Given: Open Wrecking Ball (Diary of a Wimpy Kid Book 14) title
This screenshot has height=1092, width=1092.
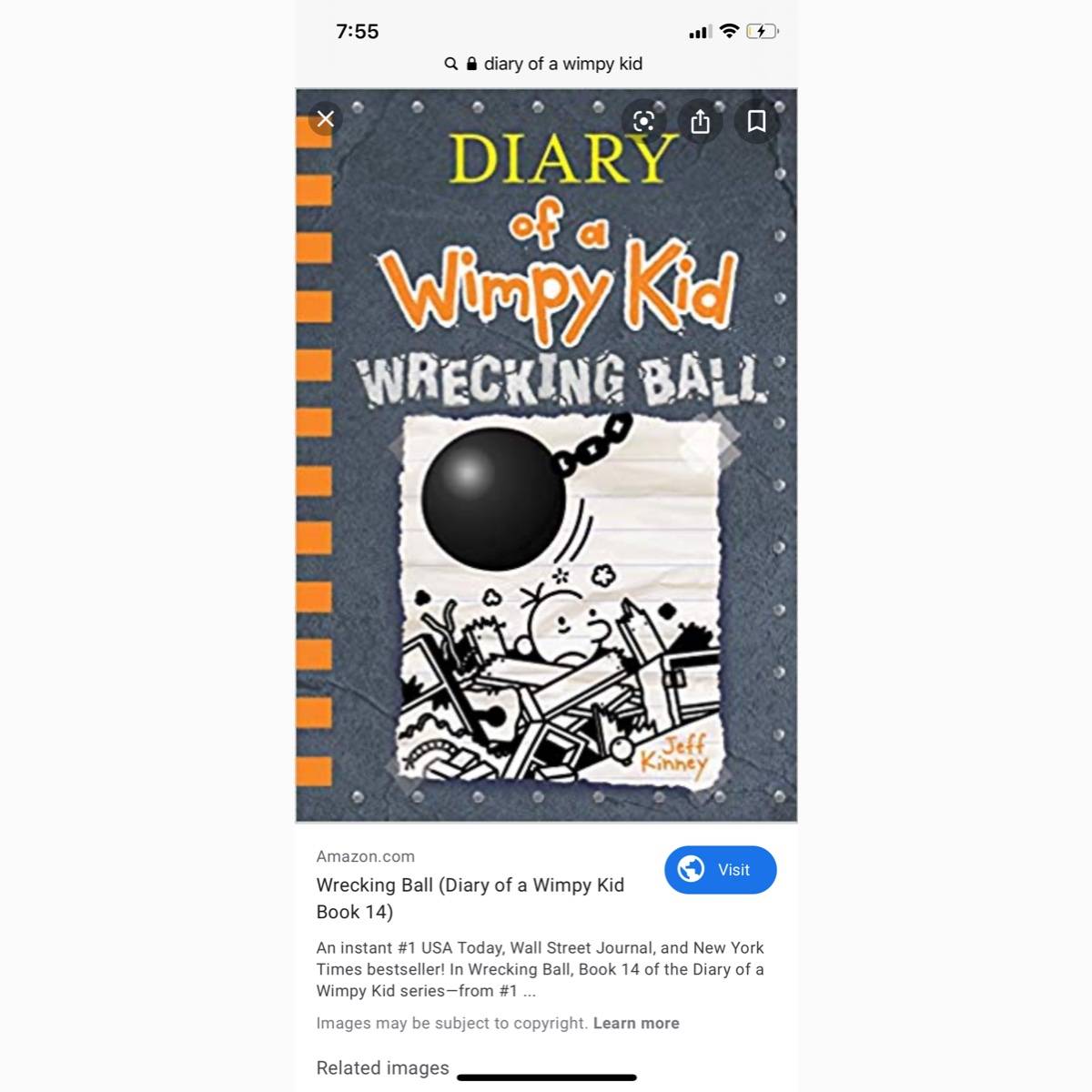Looking at the screenshot, I should [470, 897].
